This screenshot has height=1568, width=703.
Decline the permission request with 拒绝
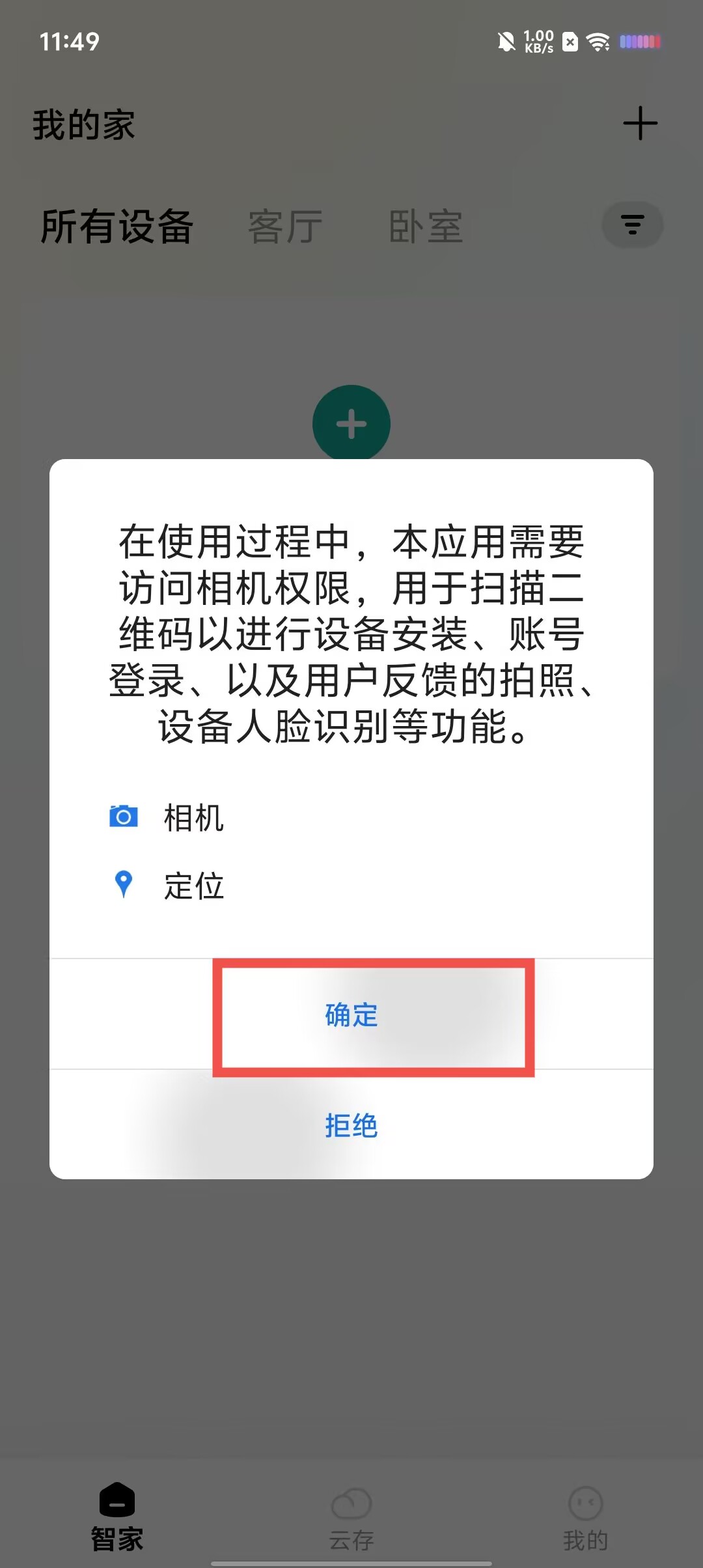351,1125
